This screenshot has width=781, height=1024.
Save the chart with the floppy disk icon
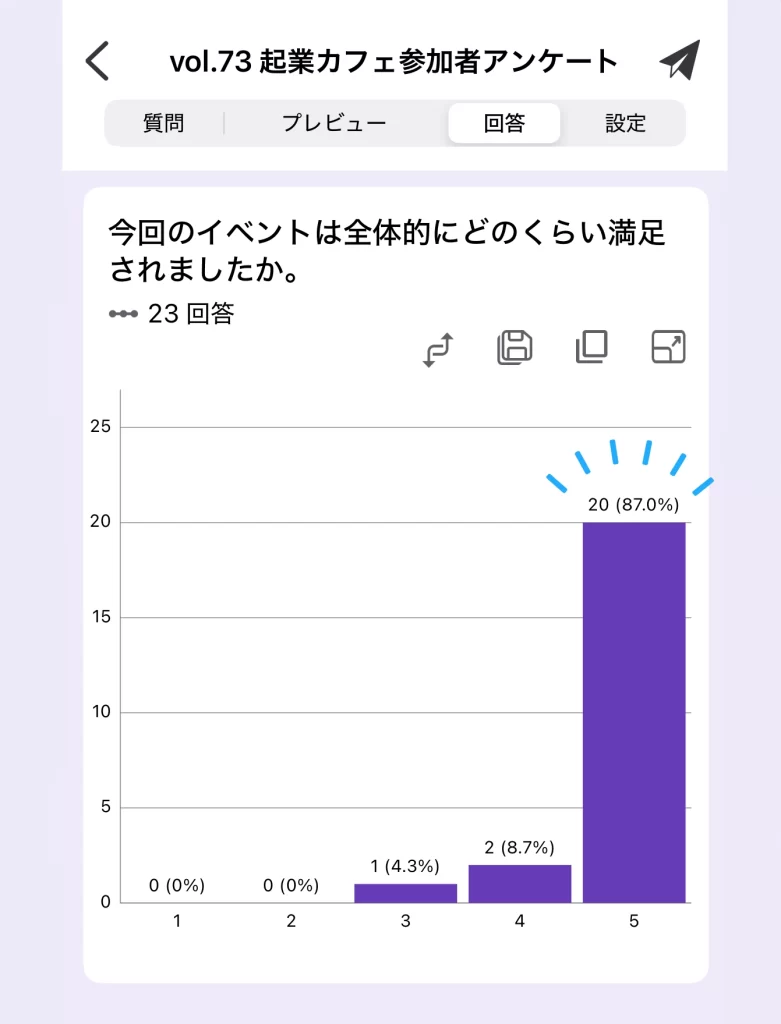click(515, 347)
